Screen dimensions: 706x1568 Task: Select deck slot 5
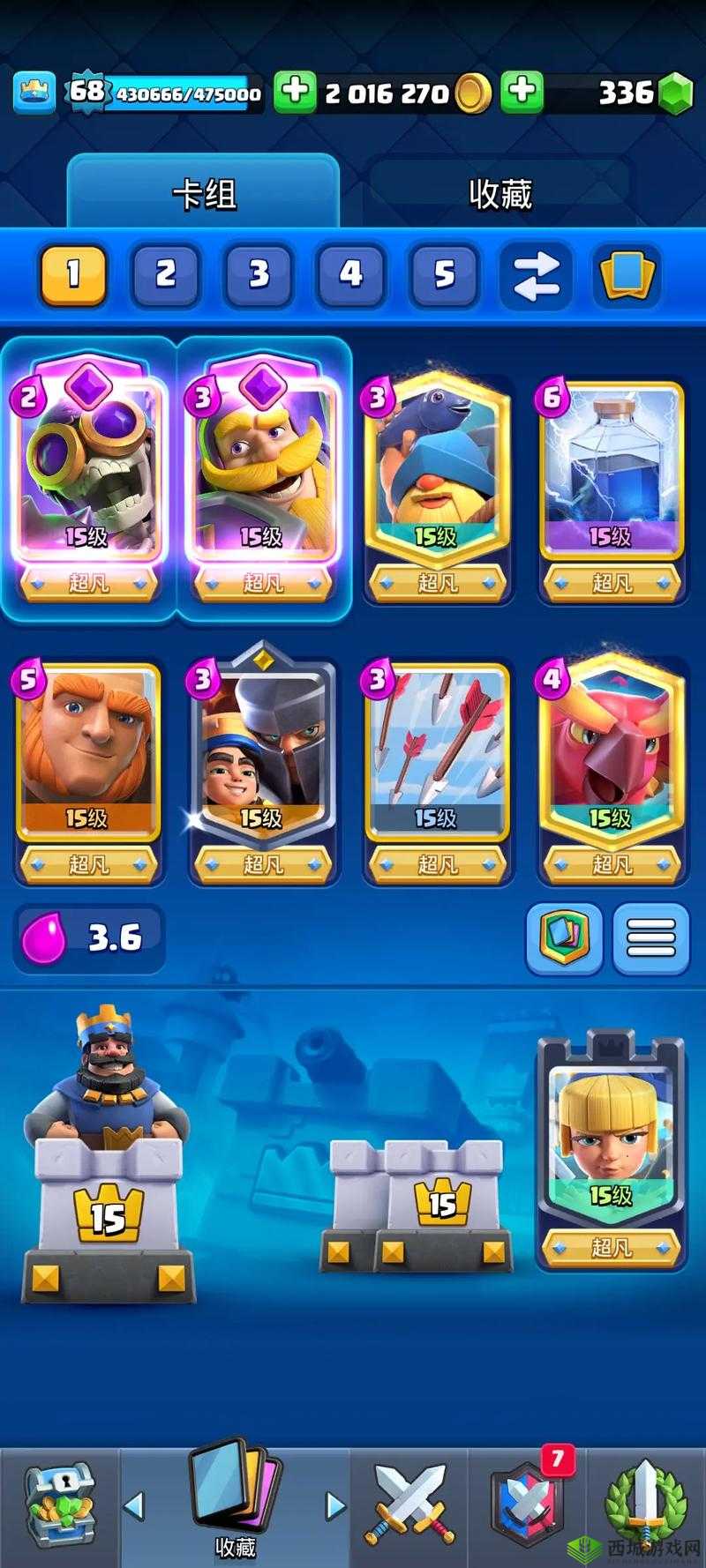point(444,274)
